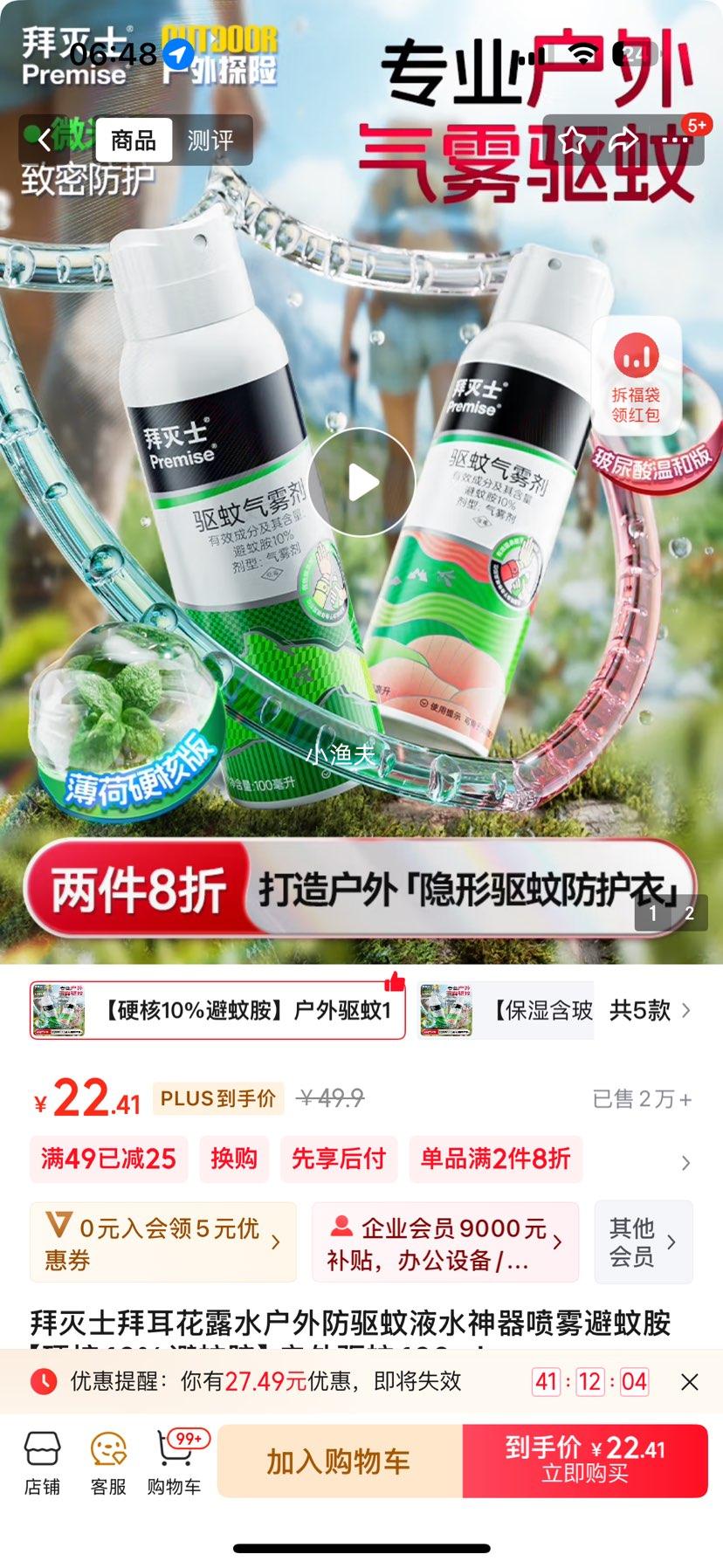Open the 满49已减25 promotion chip
Image resolution: width=723 pixels, height=1568 pixels.
point(108,1159)
